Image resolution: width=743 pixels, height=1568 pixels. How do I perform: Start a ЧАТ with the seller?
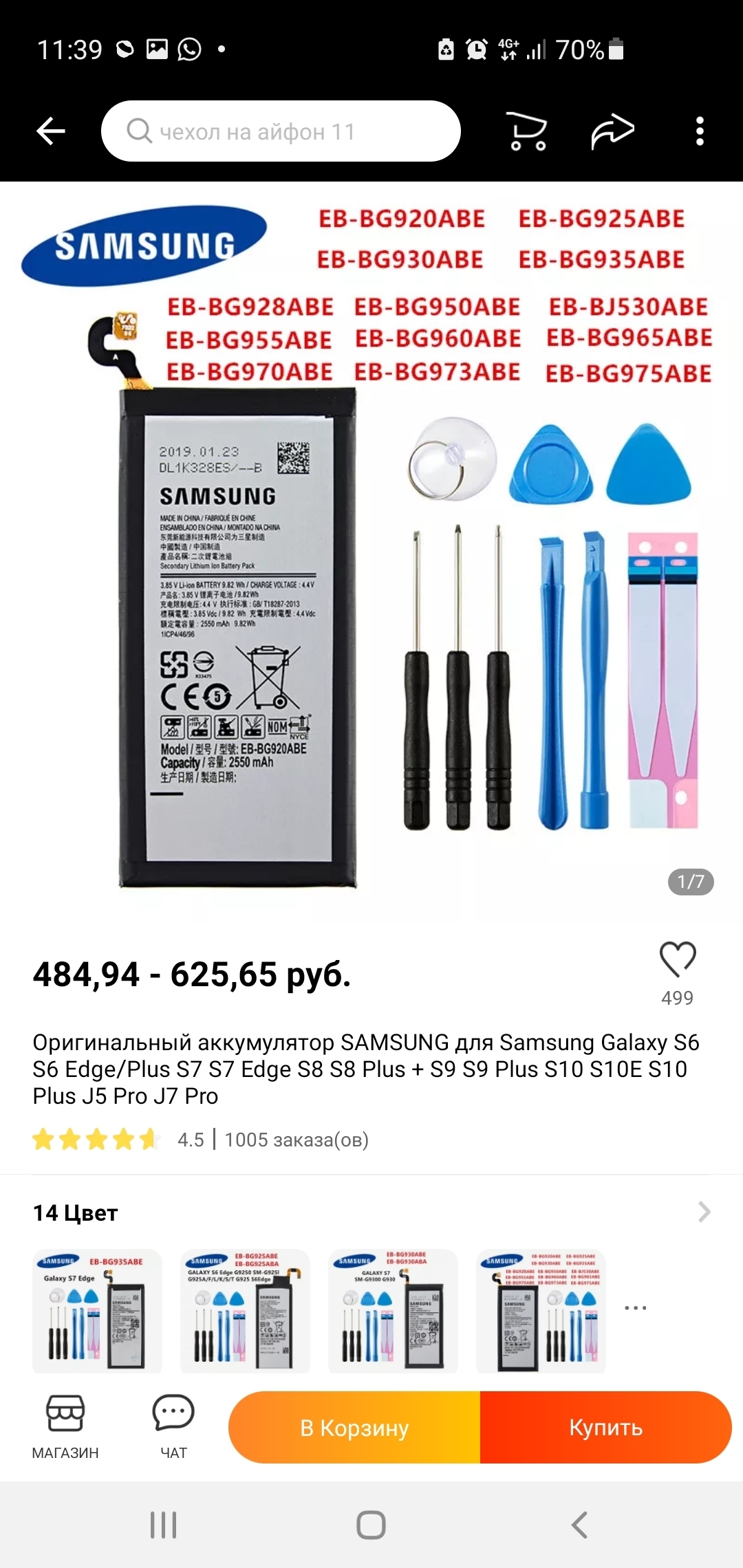(x=173, y=1426)
